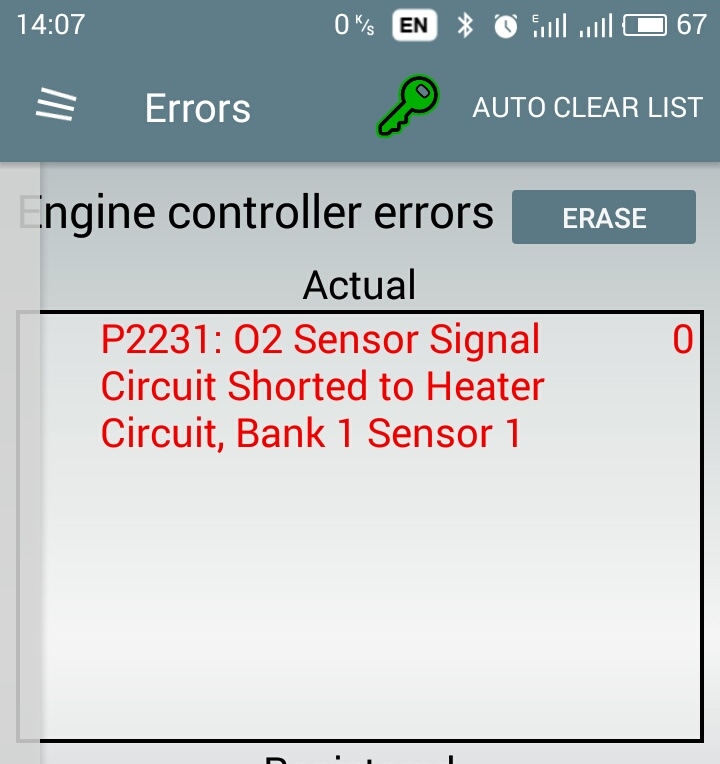Tap AUTO CLEAR LIST in the toolbar

click(587, 108)
